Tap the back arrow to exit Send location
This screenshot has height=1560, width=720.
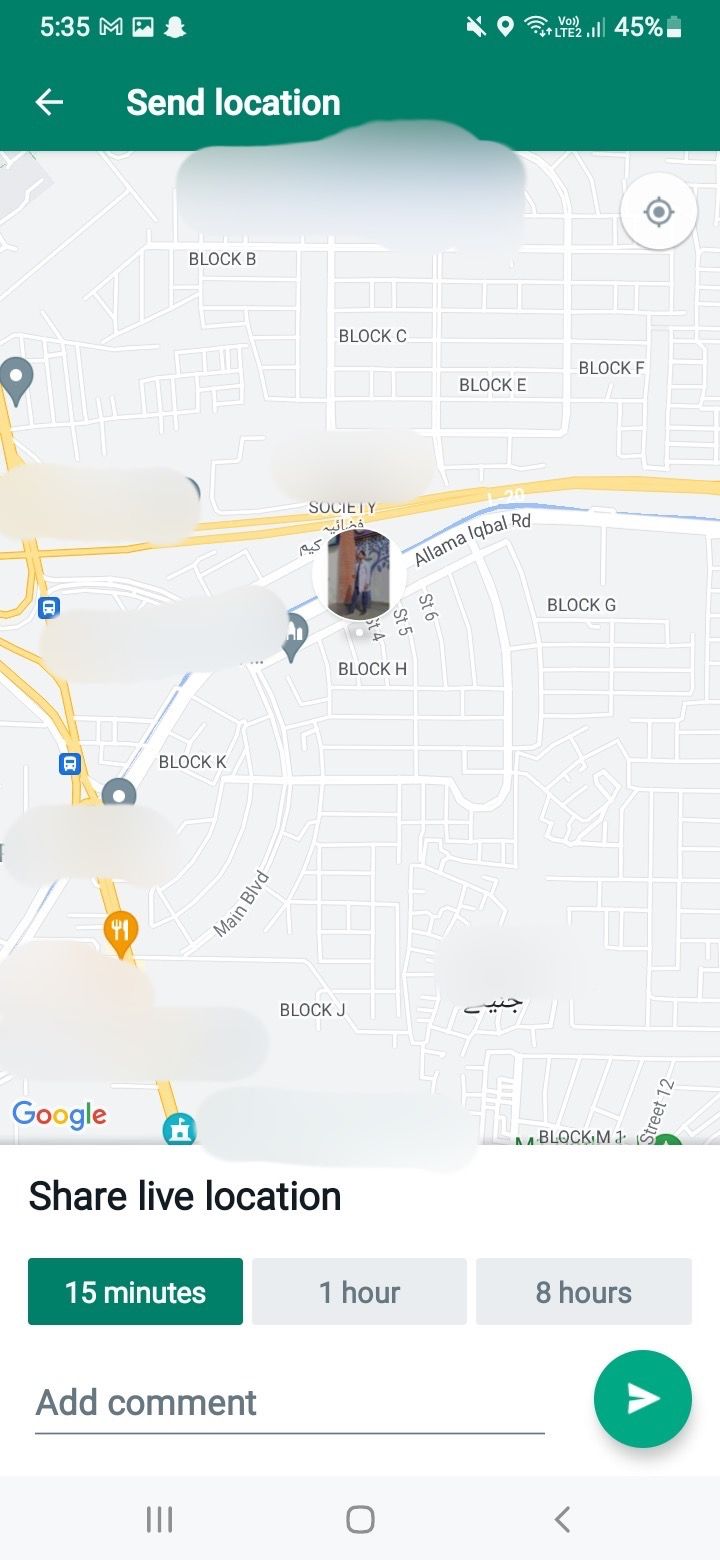47,101
